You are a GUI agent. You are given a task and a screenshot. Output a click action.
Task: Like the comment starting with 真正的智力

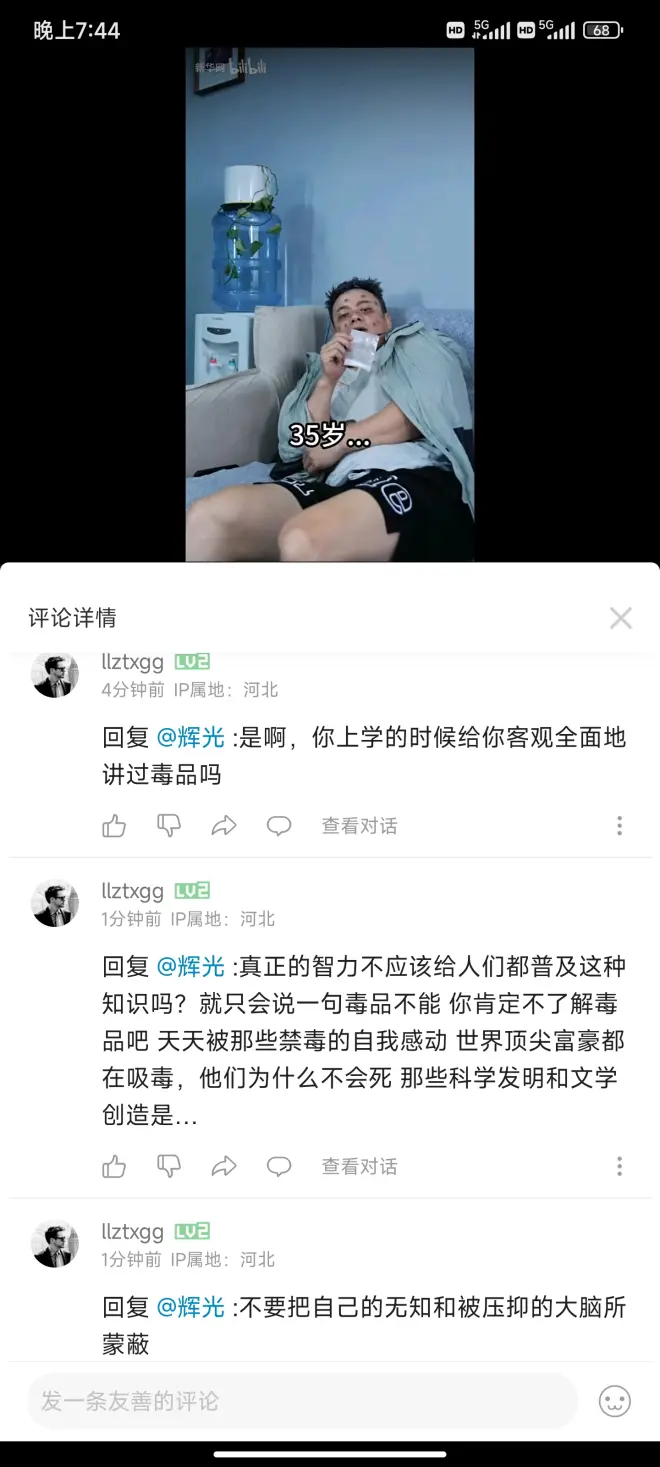(115, 1166)
